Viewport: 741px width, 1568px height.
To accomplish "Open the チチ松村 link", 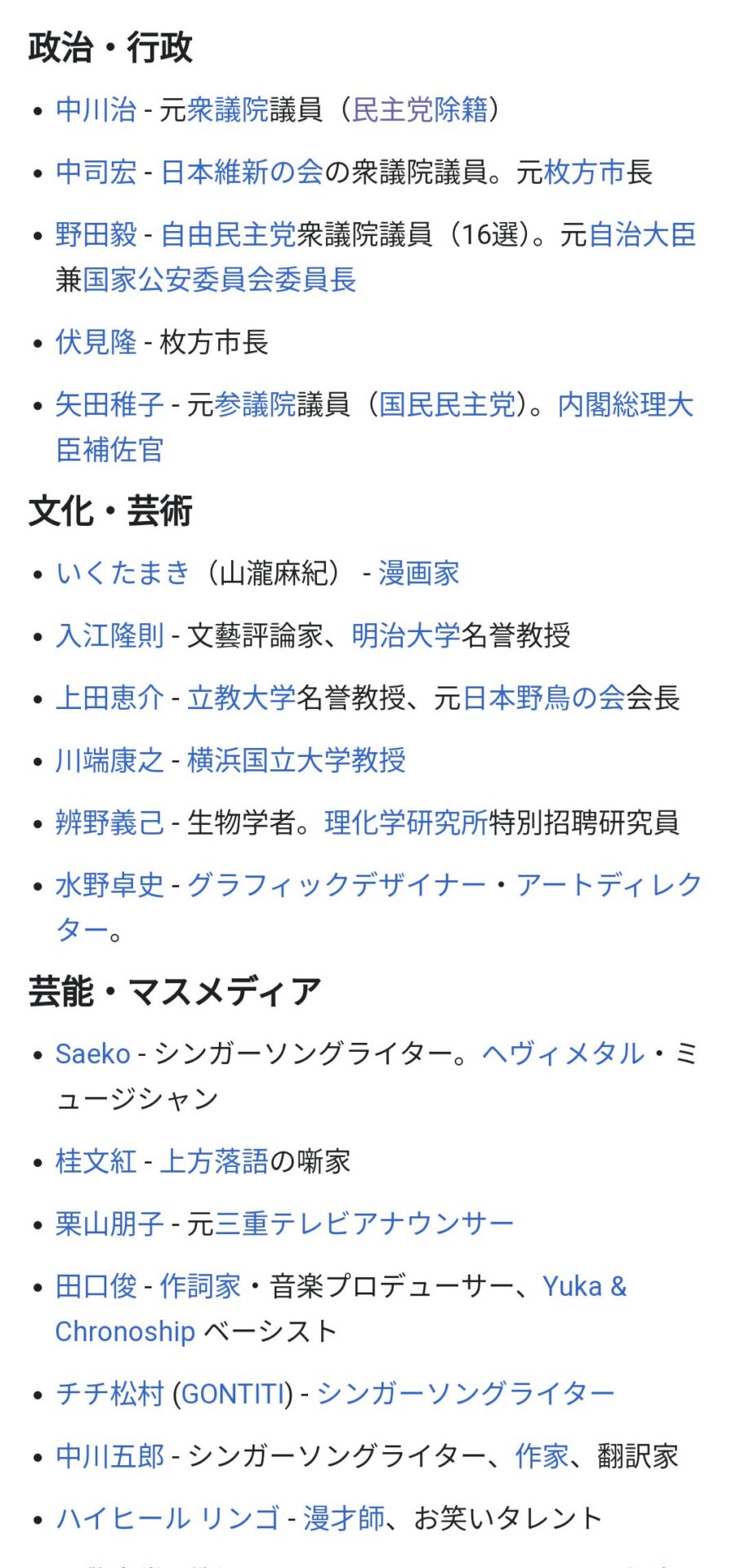I will [109, 1393].
